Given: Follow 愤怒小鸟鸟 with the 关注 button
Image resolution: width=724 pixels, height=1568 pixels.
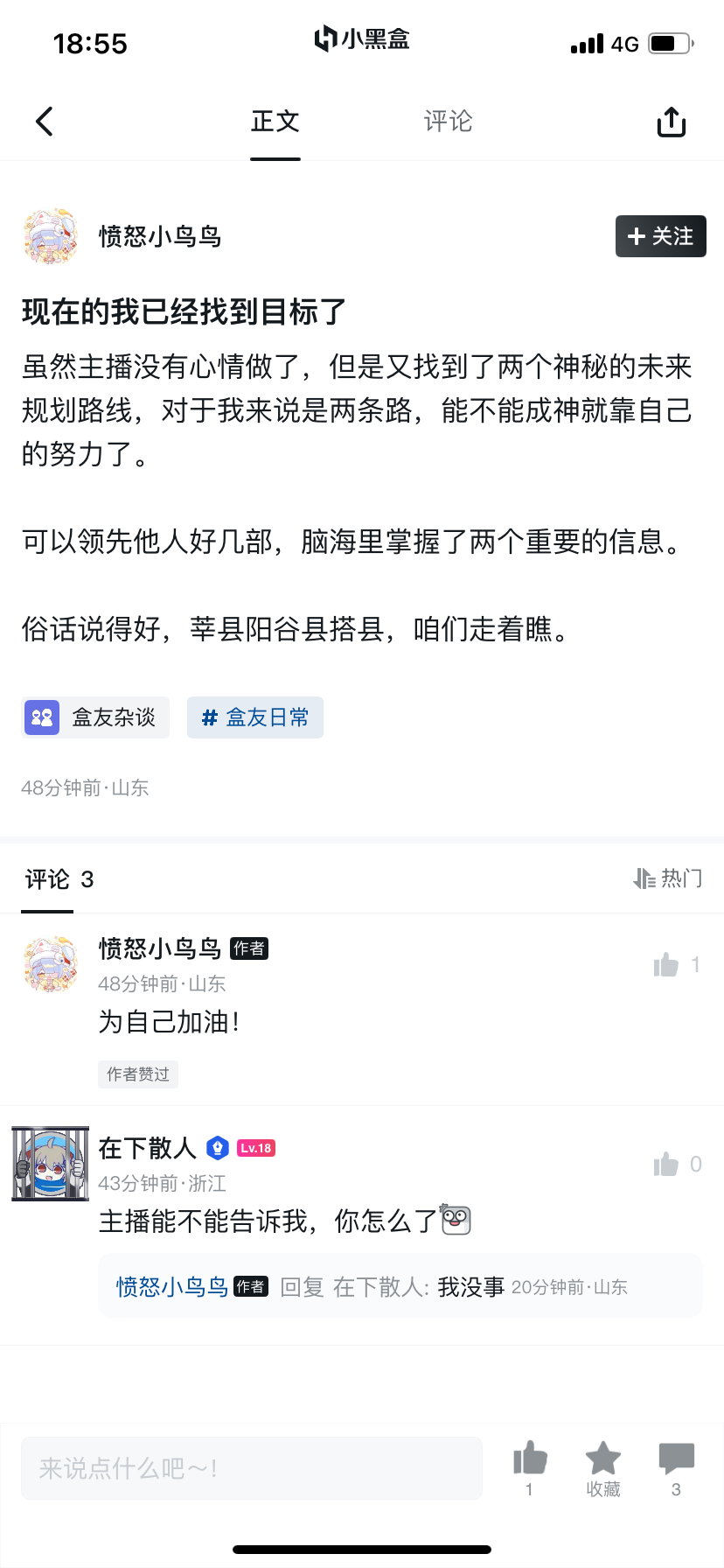Looking at the screenshot, I should [x=660, y=236].
